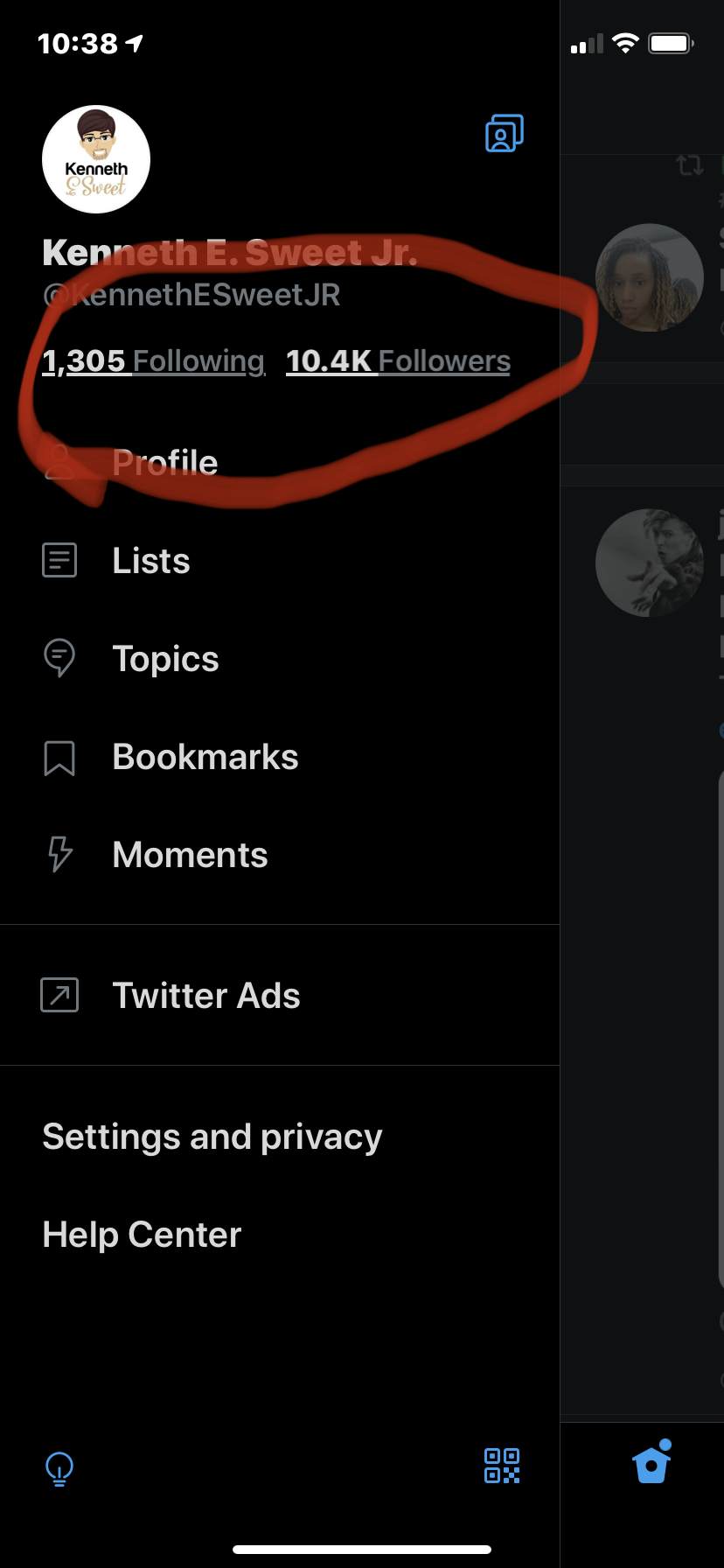Open the QR code scanner icon
Screen dimensions: 724x1568
pyautogui.click(x=502, y=1466)
